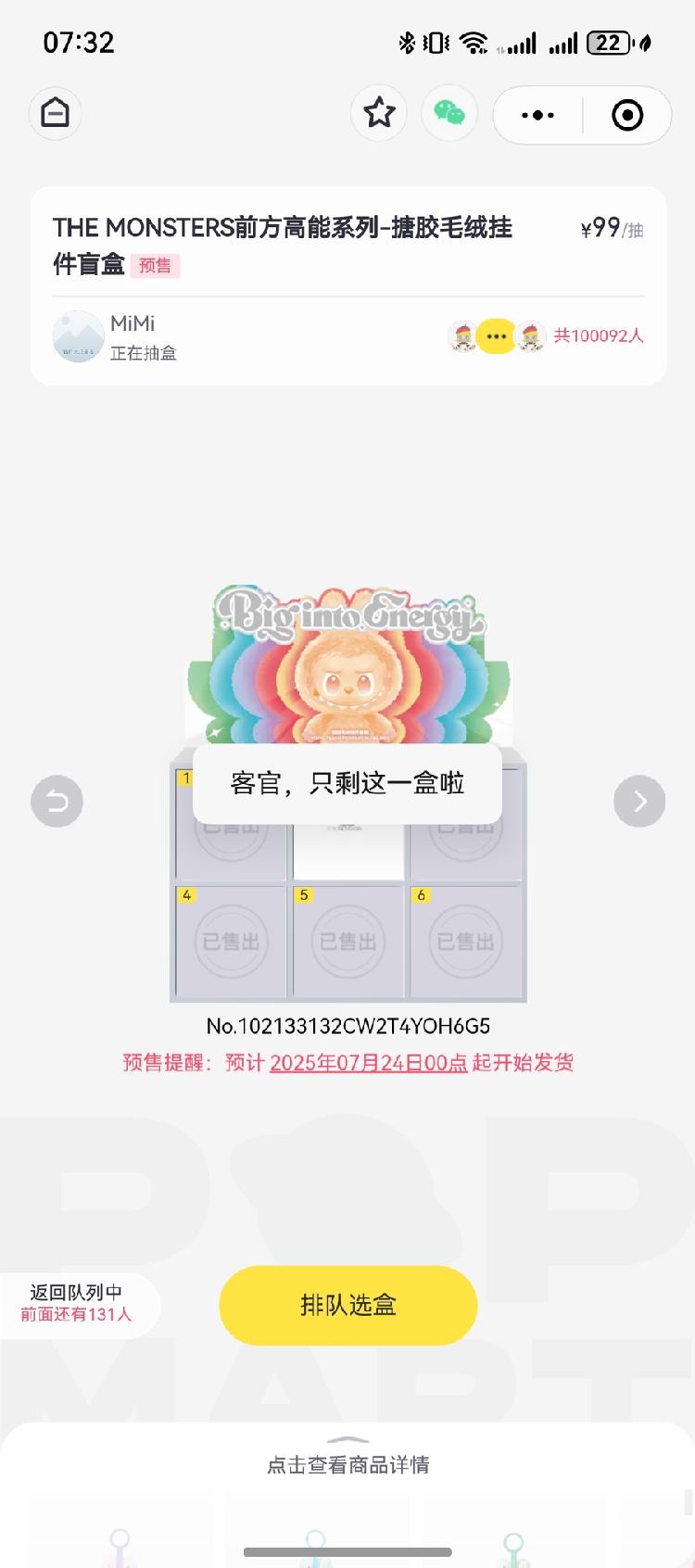Favorite this blind box page
This screenshot has width=695, height=1568.
click(379, 113)
